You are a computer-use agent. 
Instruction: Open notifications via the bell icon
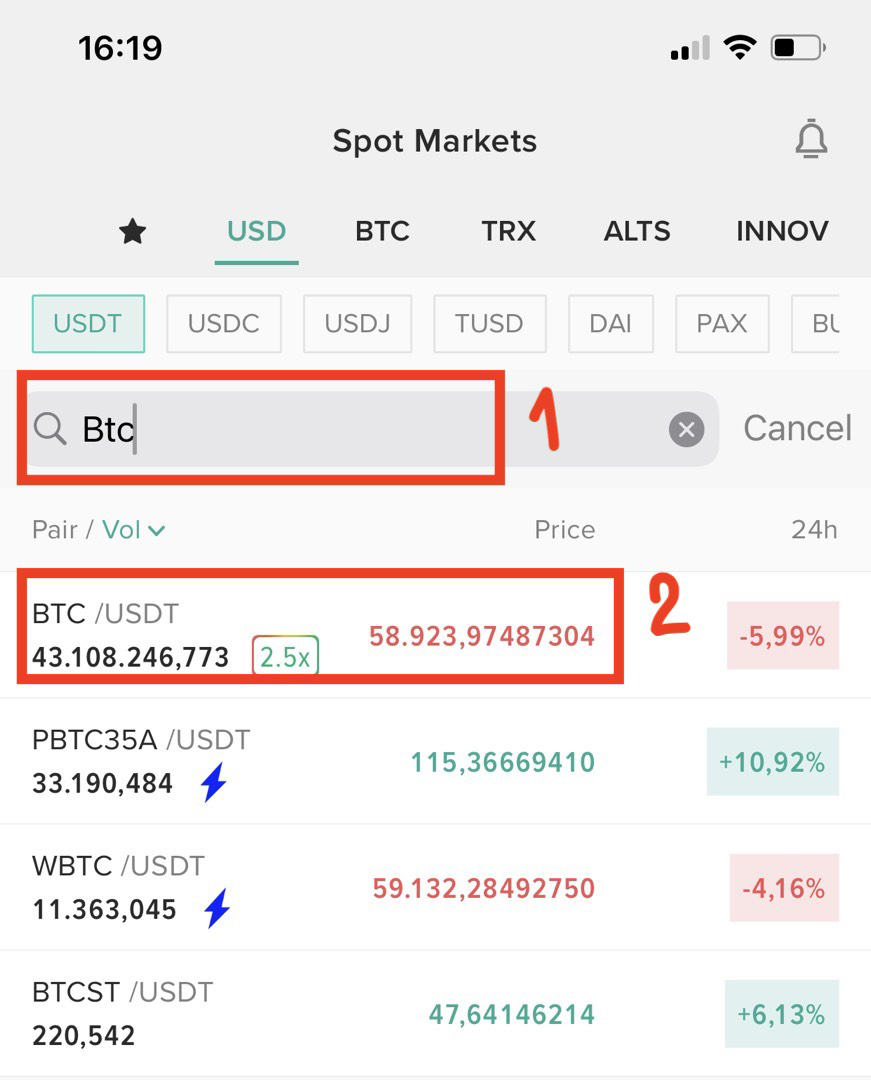[813, 139]
